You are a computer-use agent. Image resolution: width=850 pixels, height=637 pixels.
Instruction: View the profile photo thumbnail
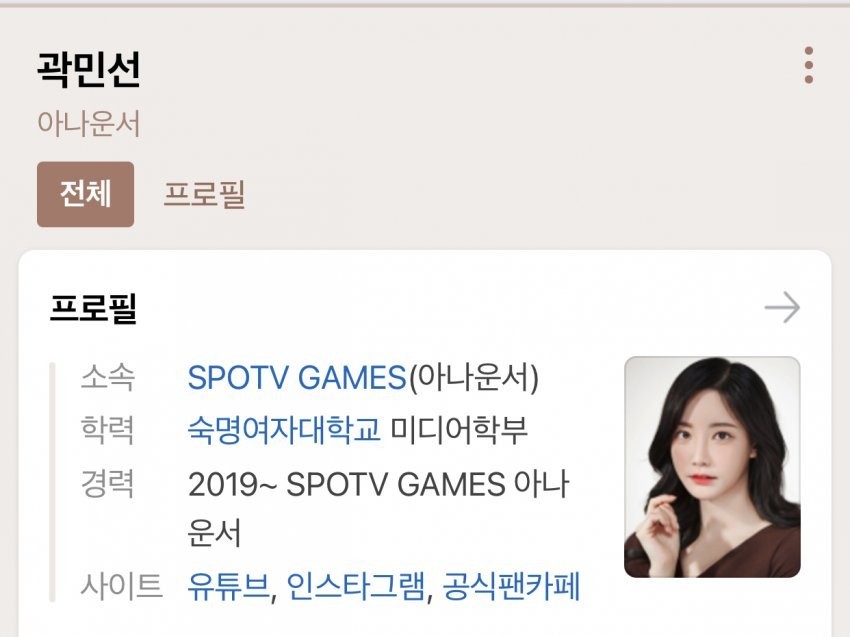[x=712, y=467]
